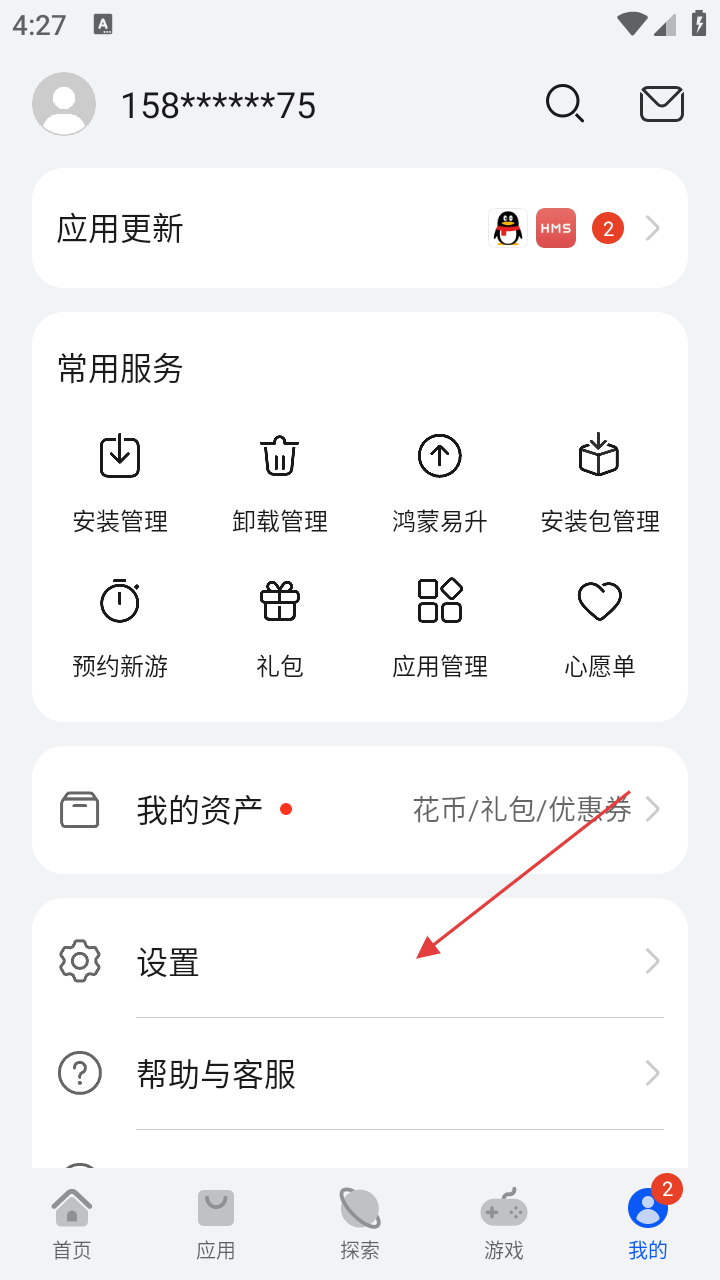
Task: Open 帮助与客服 help and support
Action: [x=360, y=1074]
